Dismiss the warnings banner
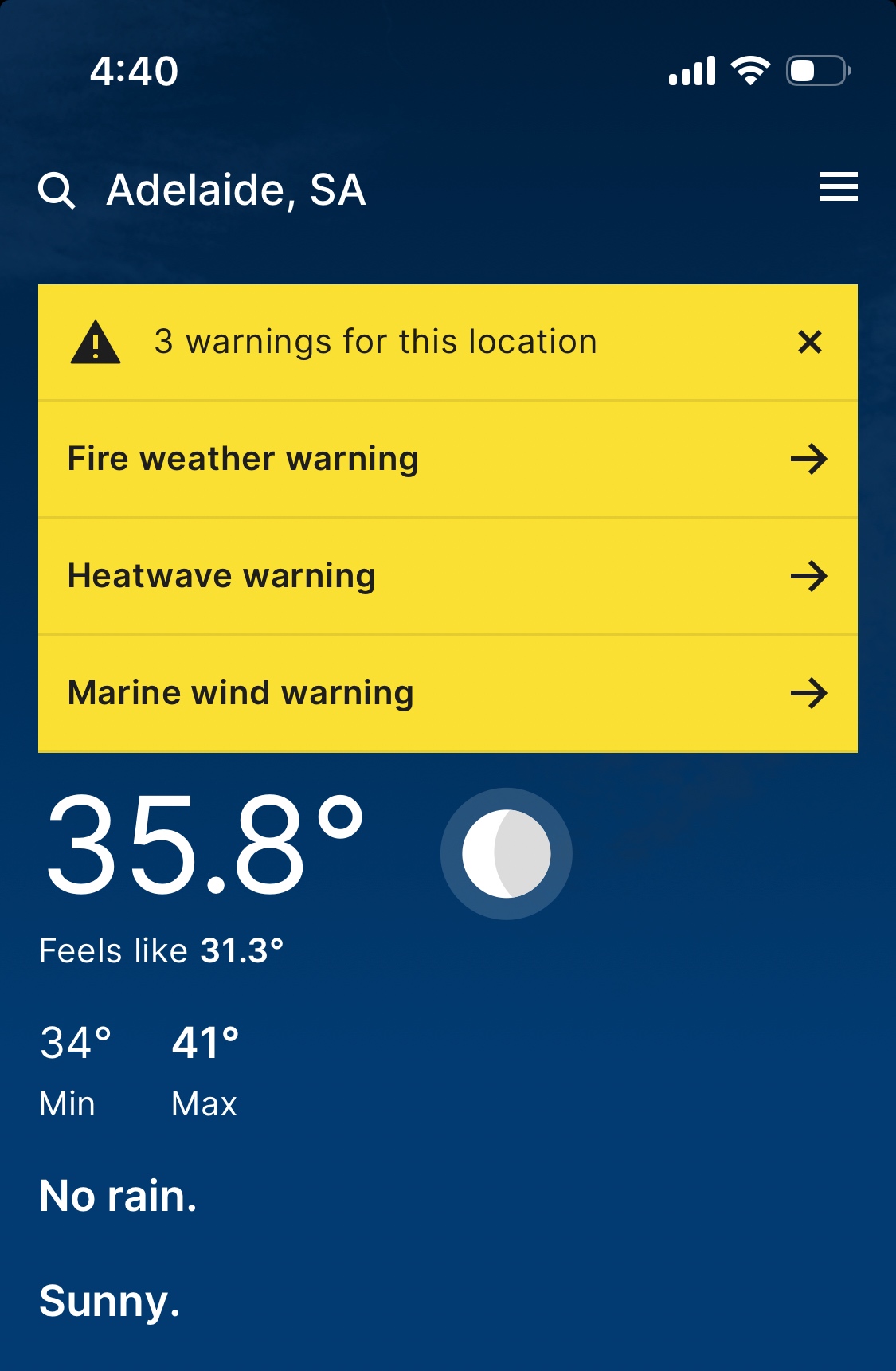This screenshot has width=896, height=1371. [x=809, y=342]
